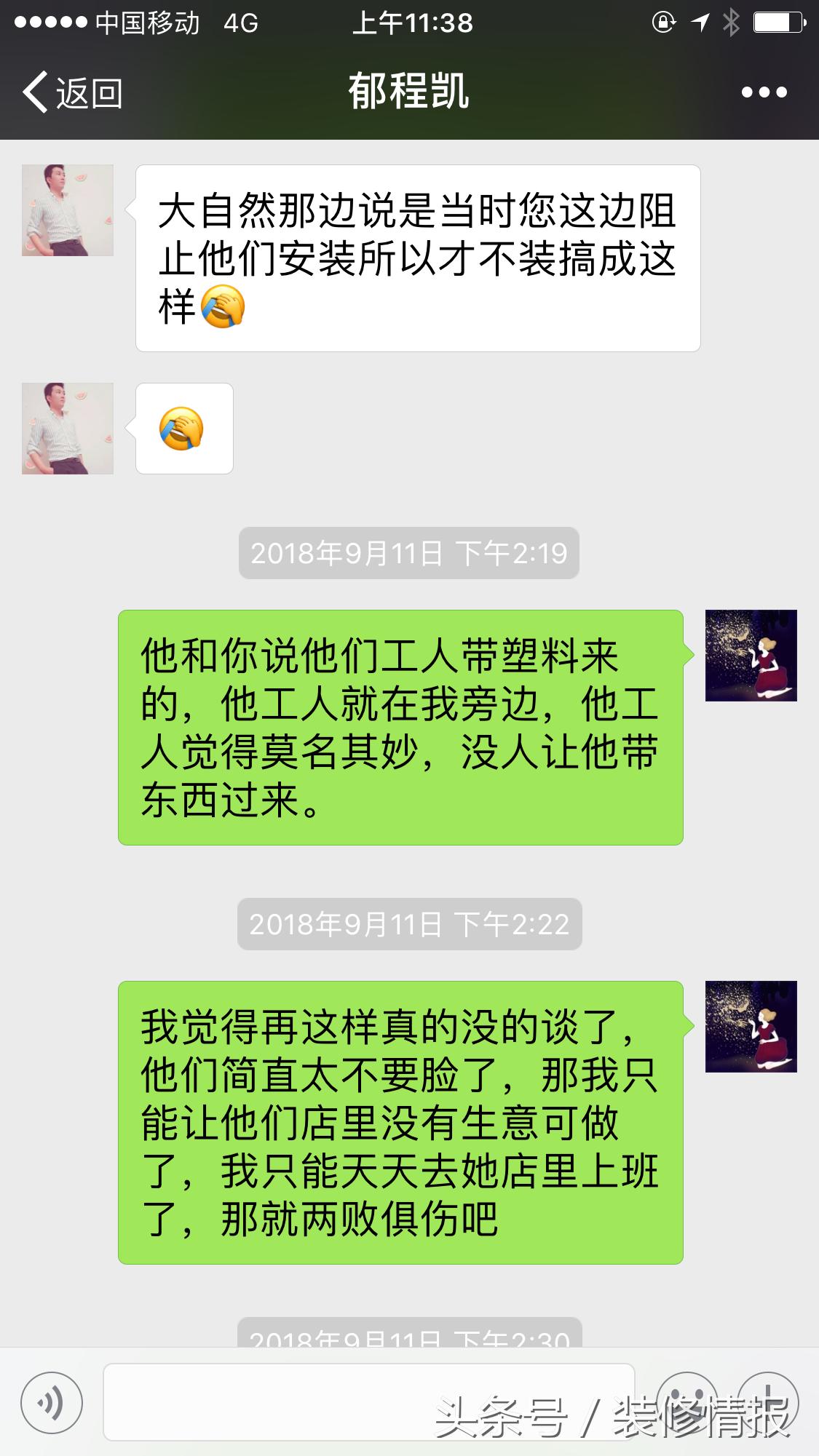Viewport: 819px width, 1456px height.
Task: Tap the back chevron in the top bar
Action: (36, 92)
